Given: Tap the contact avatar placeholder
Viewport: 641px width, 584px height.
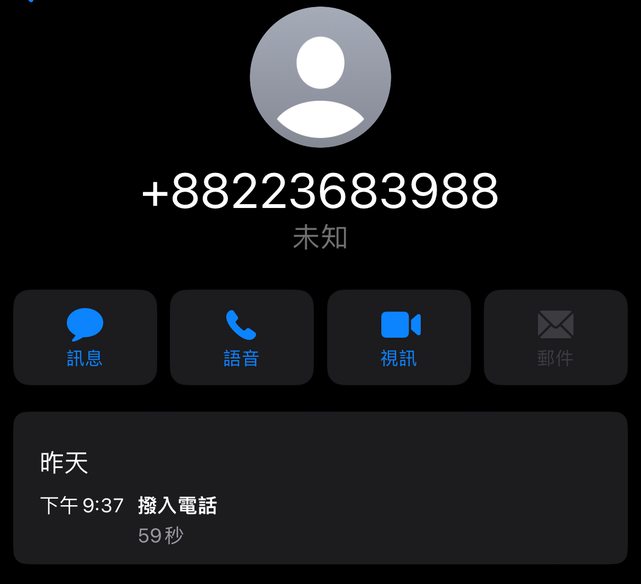Looking at the screenshot, I should 320,77.
